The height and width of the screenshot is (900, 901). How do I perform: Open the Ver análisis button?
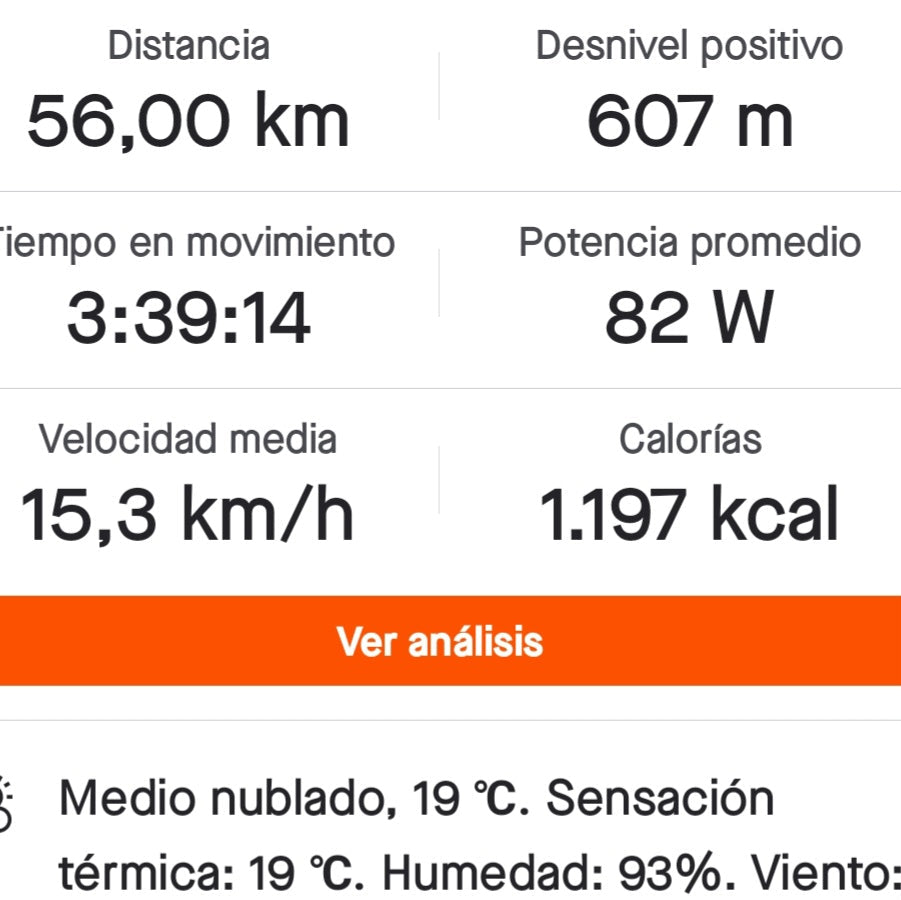tap(440, 641)
